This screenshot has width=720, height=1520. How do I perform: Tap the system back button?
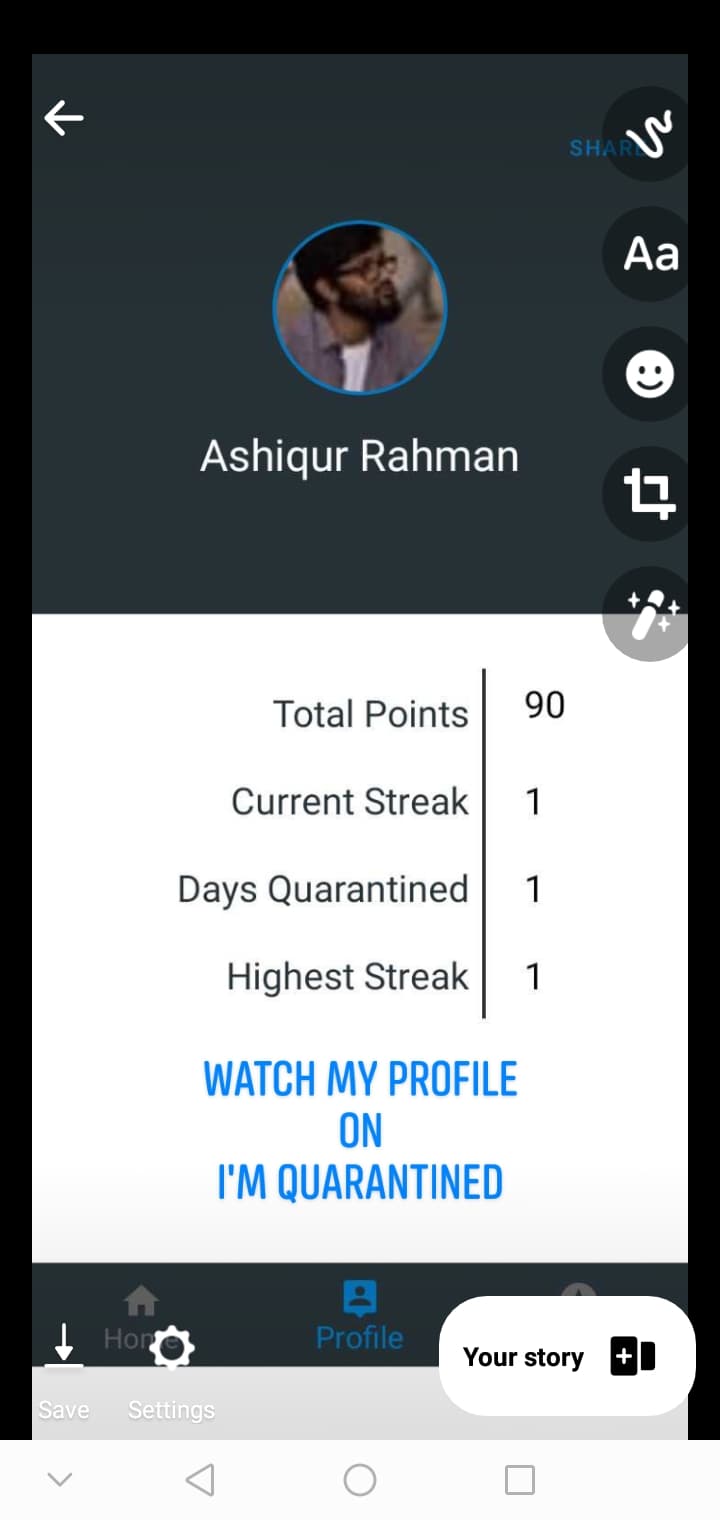[x=200, y=1480]
